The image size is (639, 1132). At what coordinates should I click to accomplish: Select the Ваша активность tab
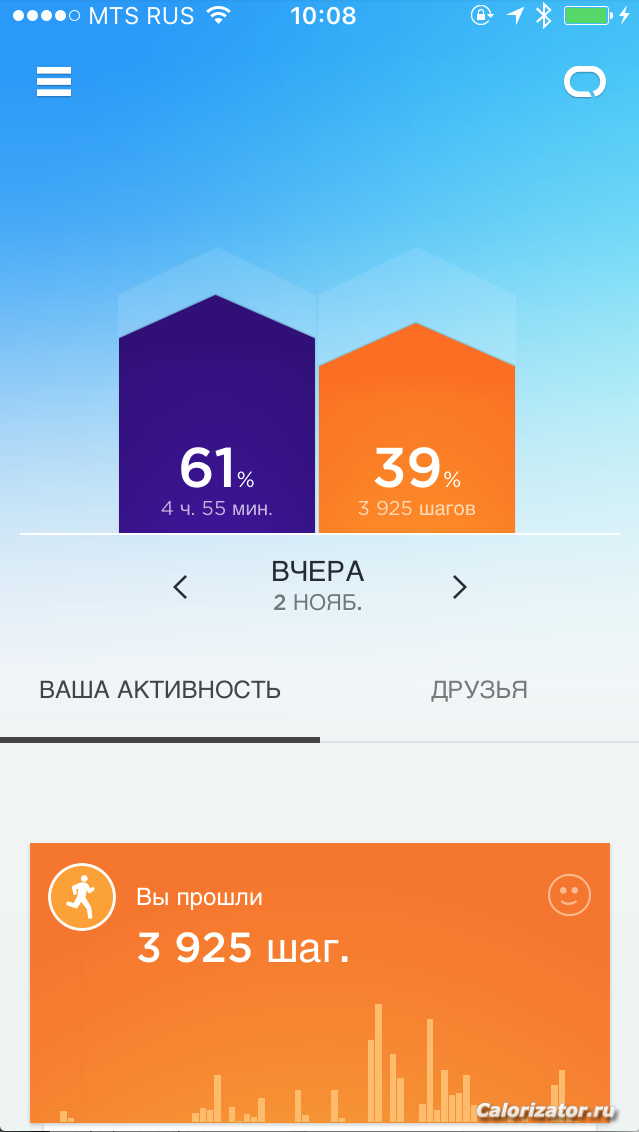[160, 690]
